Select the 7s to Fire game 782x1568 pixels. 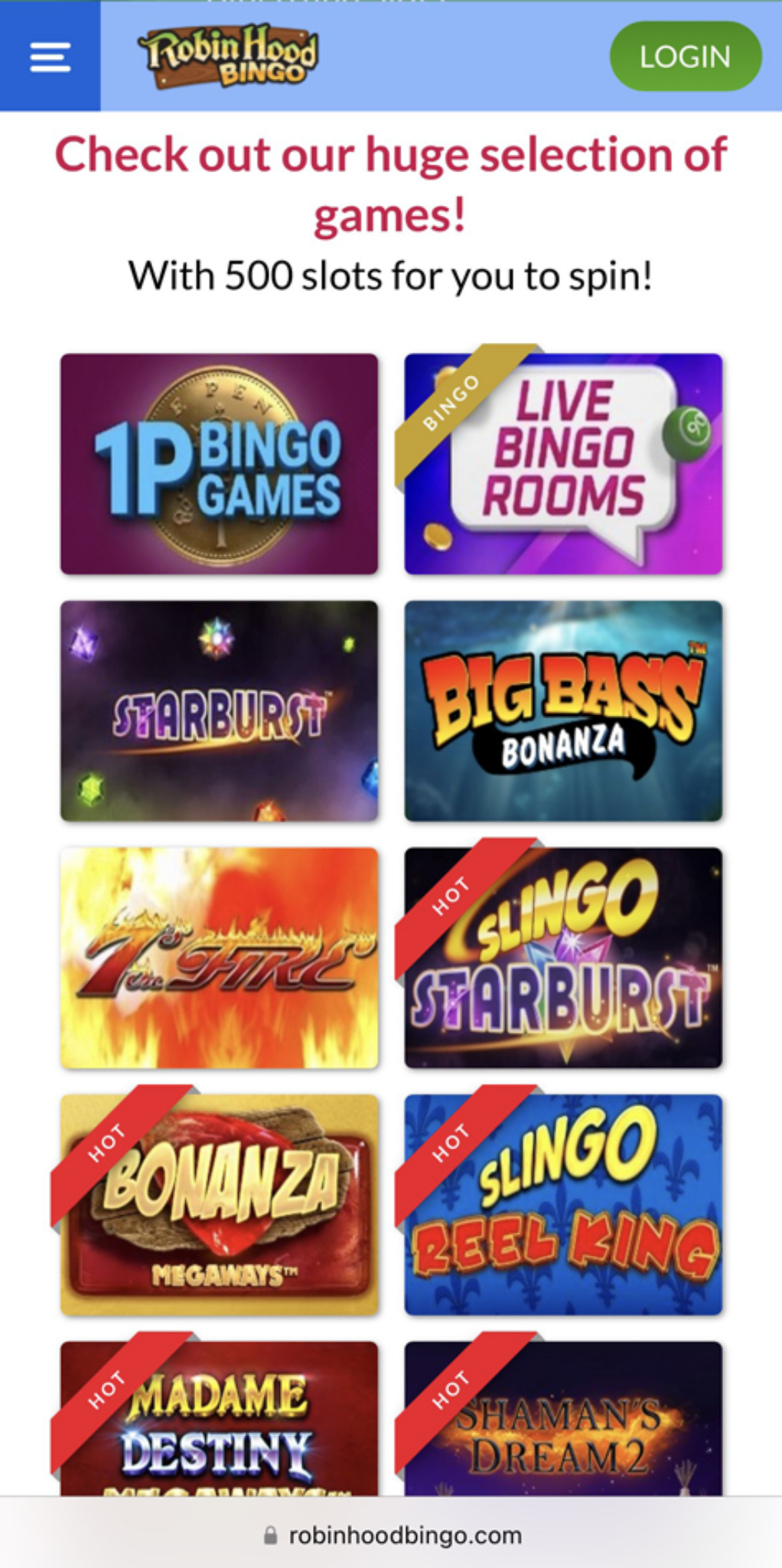tap(217, 958)
